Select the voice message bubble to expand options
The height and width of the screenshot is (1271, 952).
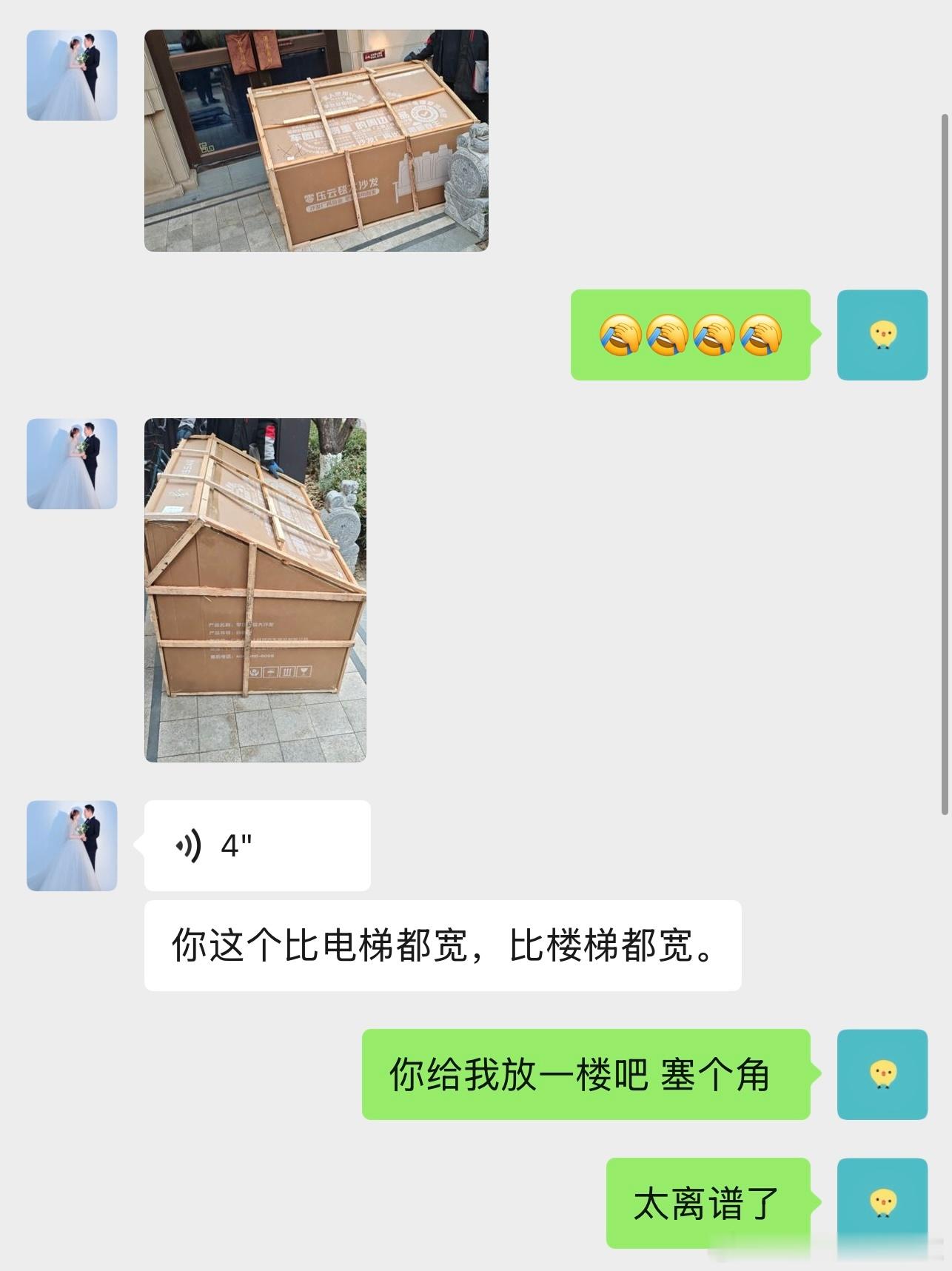[x=258, y=845]
